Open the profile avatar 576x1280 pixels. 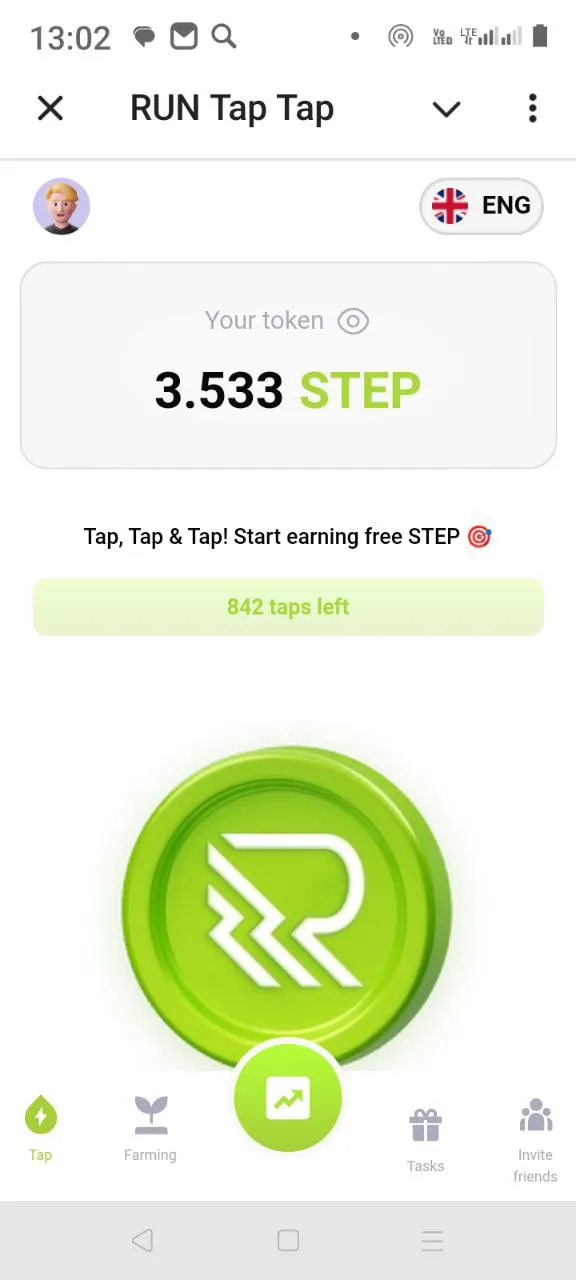click(62, 207)
